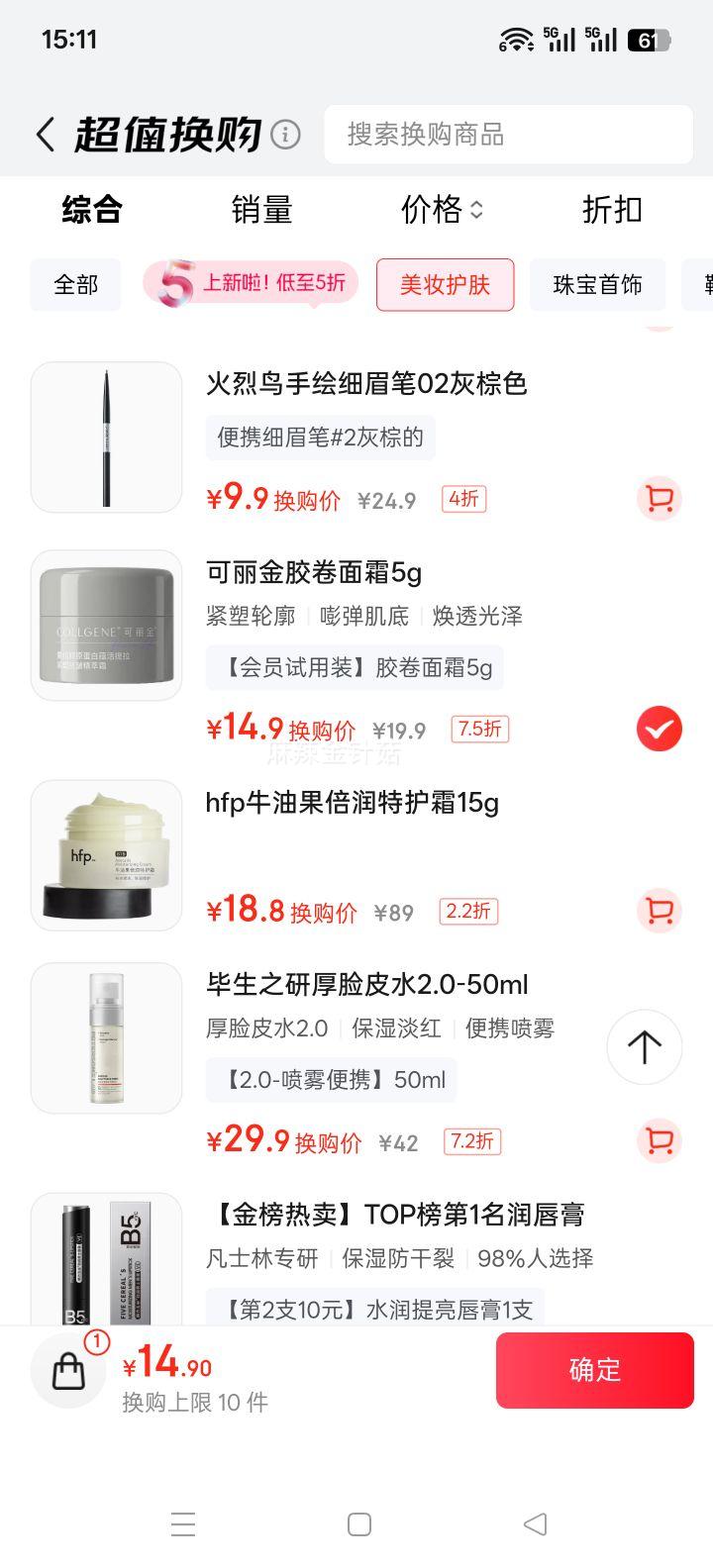This screenshot has height=1568, width=713.
Task: Open the shopping bag with badge at bottom left
Action: [x=67, y=1371]
